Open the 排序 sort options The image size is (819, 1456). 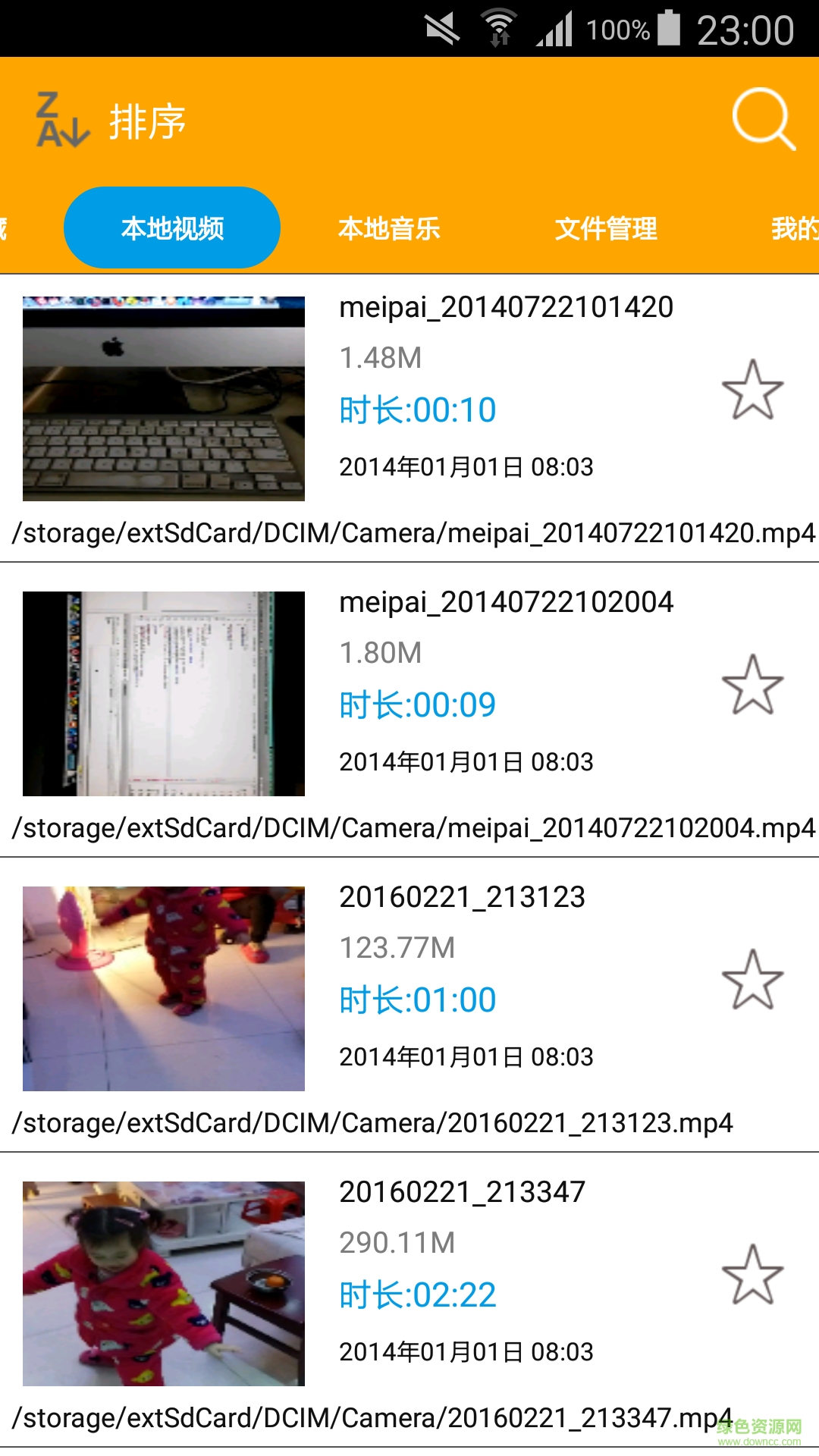coord(112,121)
